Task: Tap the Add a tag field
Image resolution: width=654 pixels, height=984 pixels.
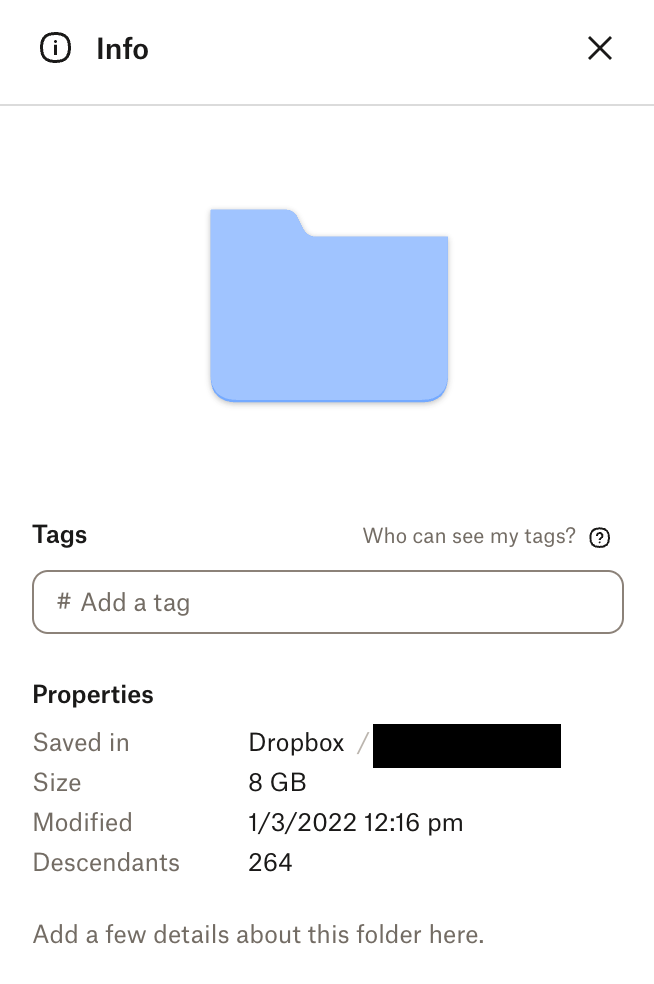Action: coord(328,602)
